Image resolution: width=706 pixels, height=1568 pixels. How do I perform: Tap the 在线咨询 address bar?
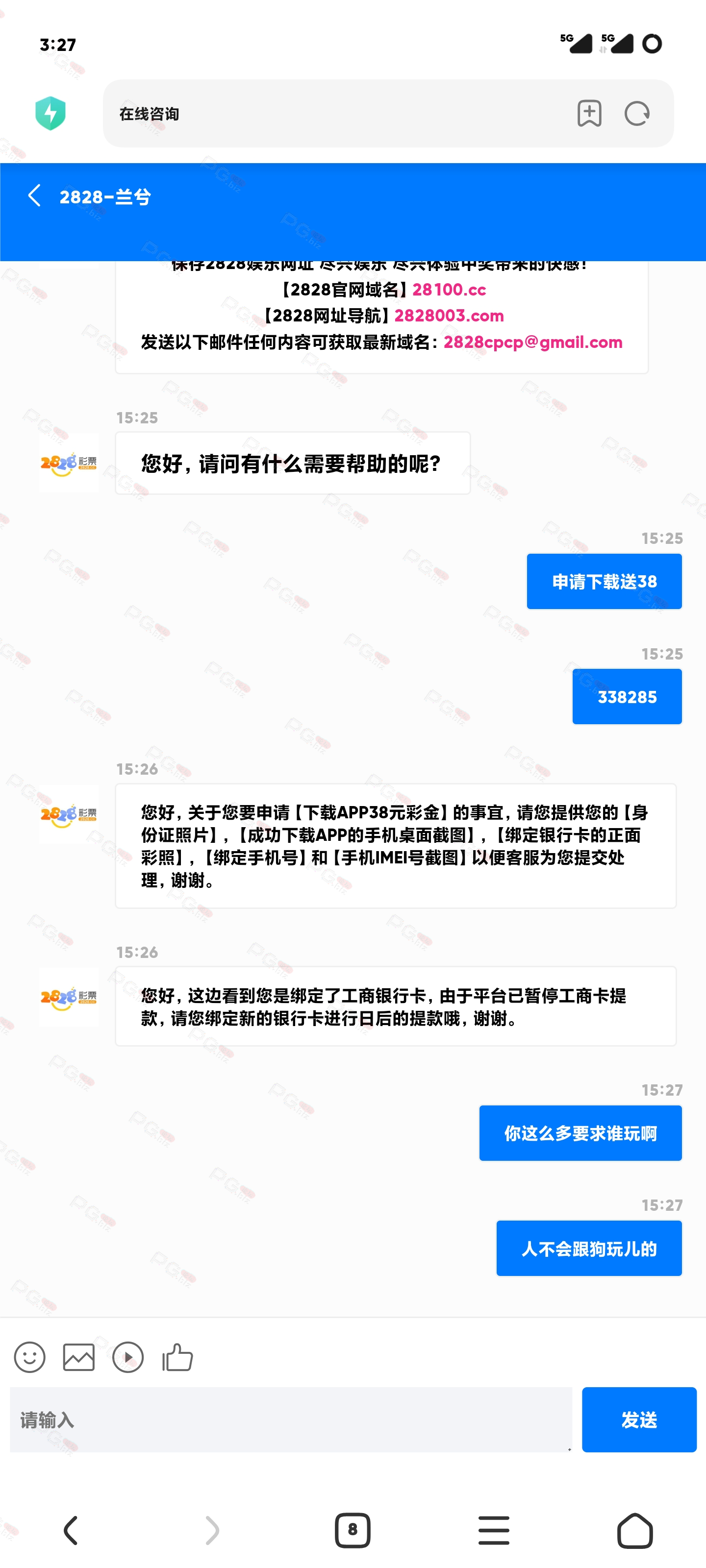[x=335, y=114]
